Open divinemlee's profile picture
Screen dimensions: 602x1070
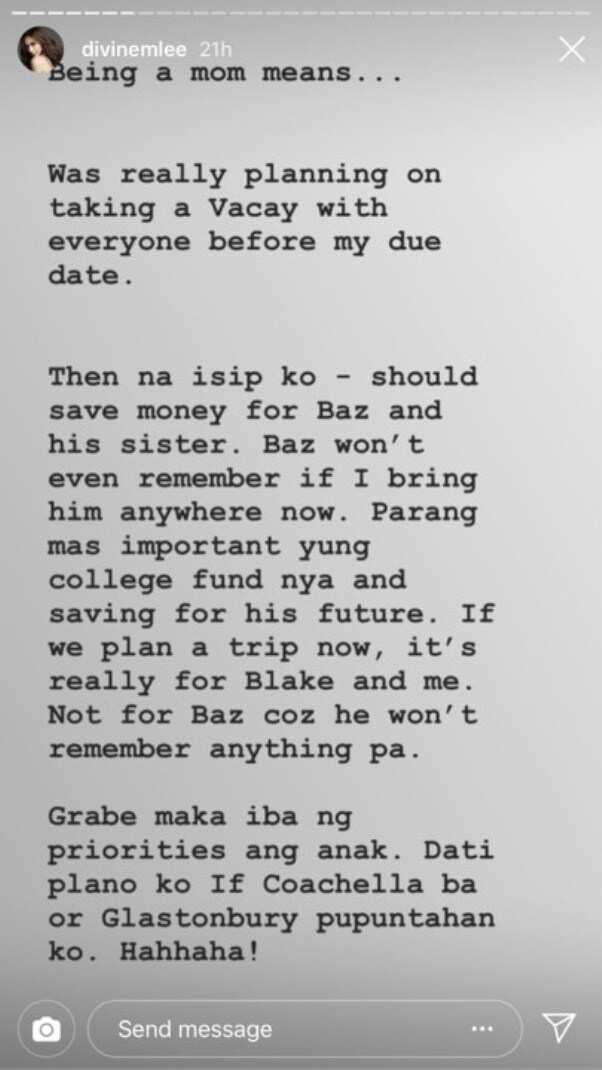pos(40,50)
